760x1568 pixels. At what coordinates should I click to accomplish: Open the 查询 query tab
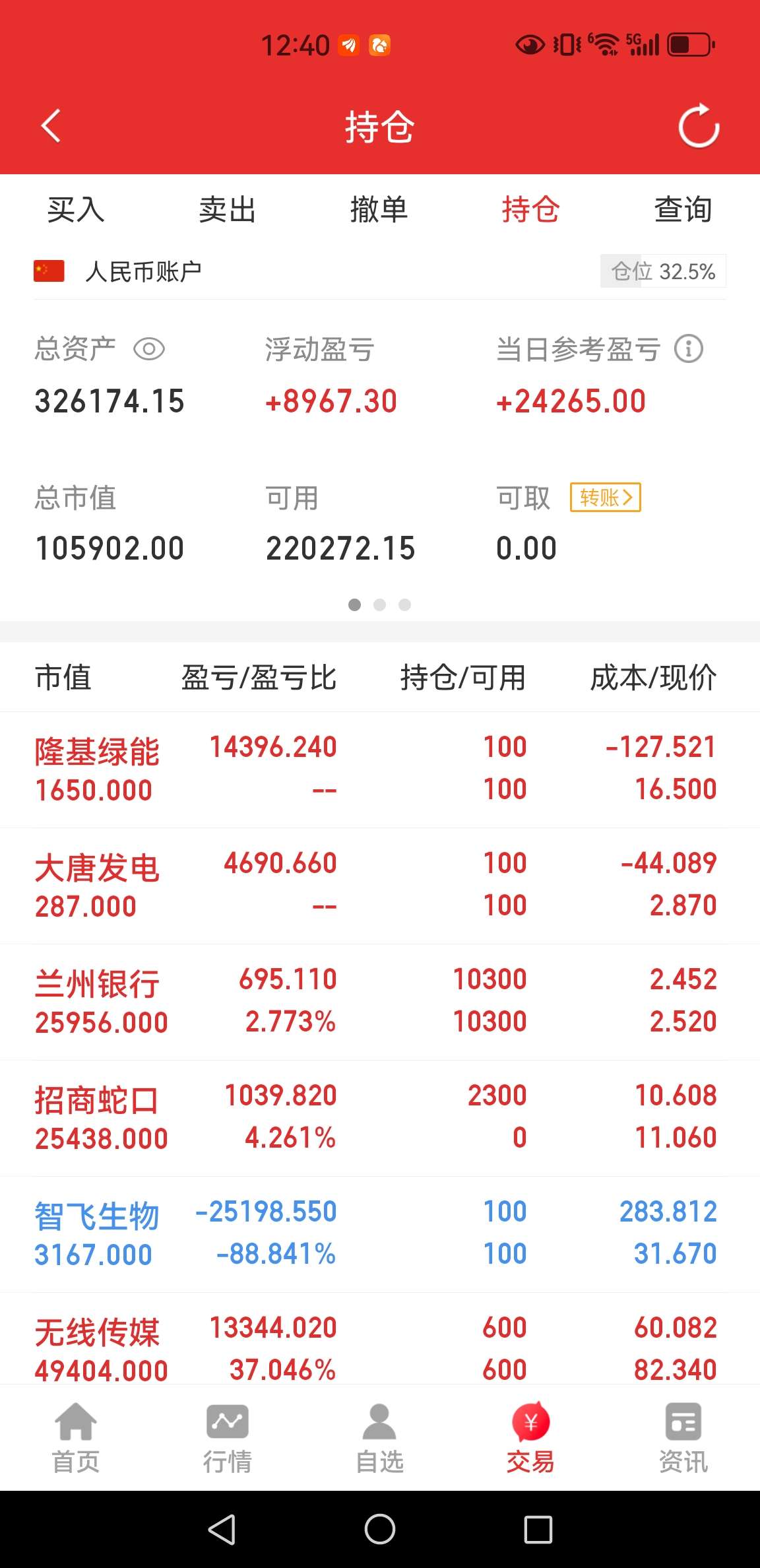coord(681,209)
